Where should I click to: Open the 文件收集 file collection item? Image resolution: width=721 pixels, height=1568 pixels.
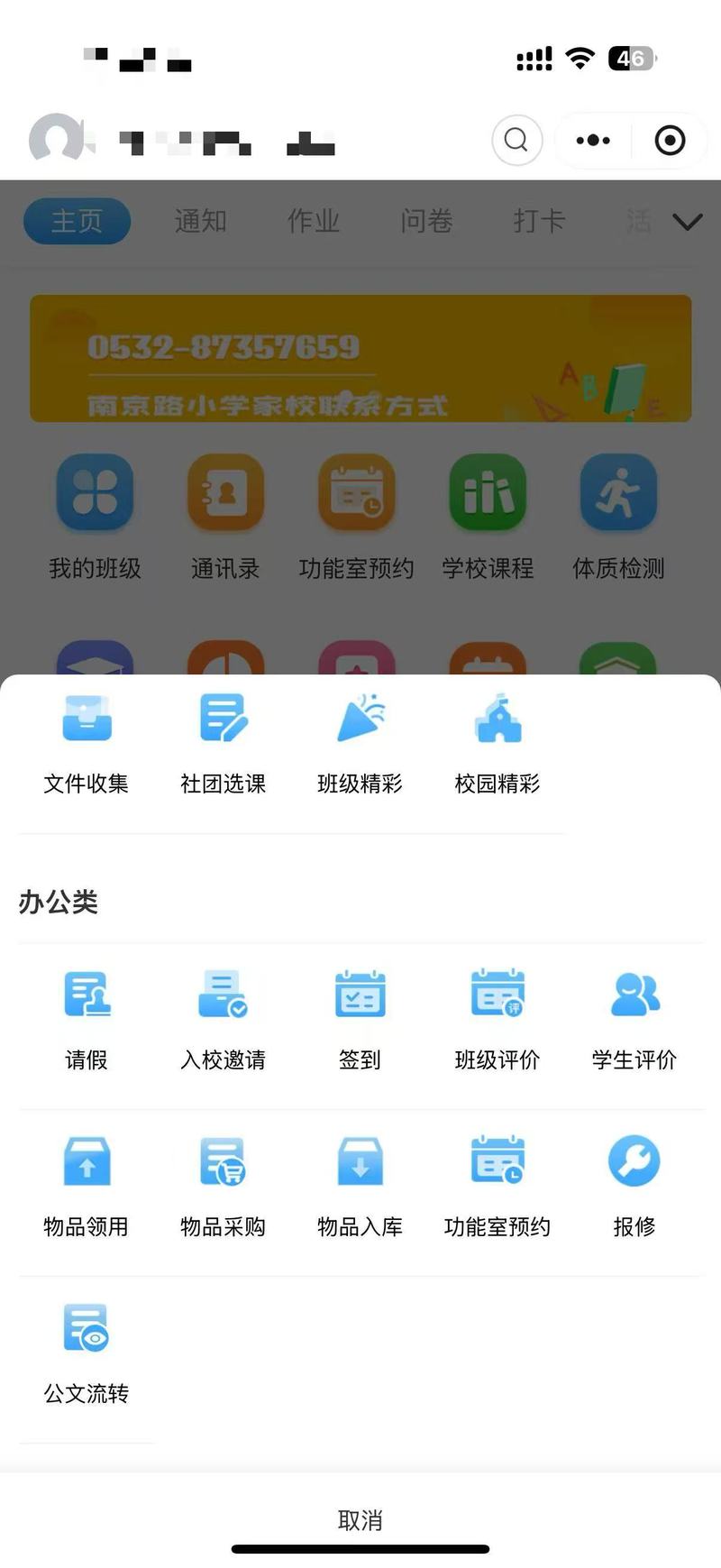coord(87,741)
